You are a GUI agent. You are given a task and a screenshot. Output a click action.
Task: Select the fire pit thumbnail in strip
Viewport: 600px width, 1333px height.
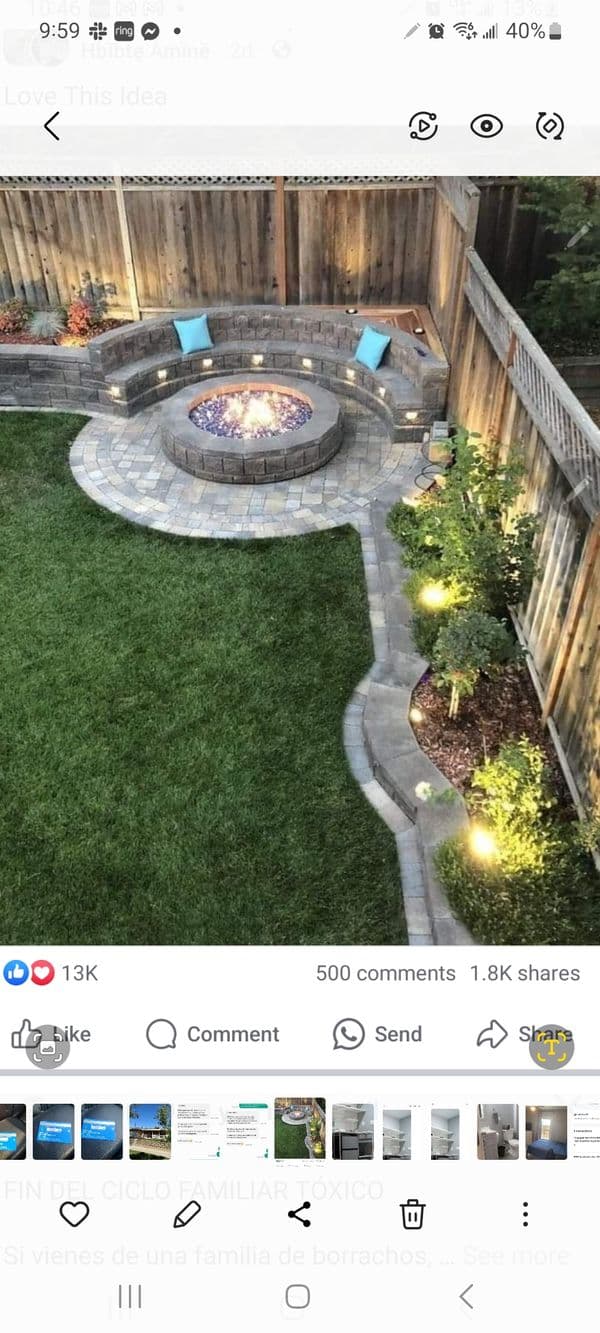click(299, 1128)
